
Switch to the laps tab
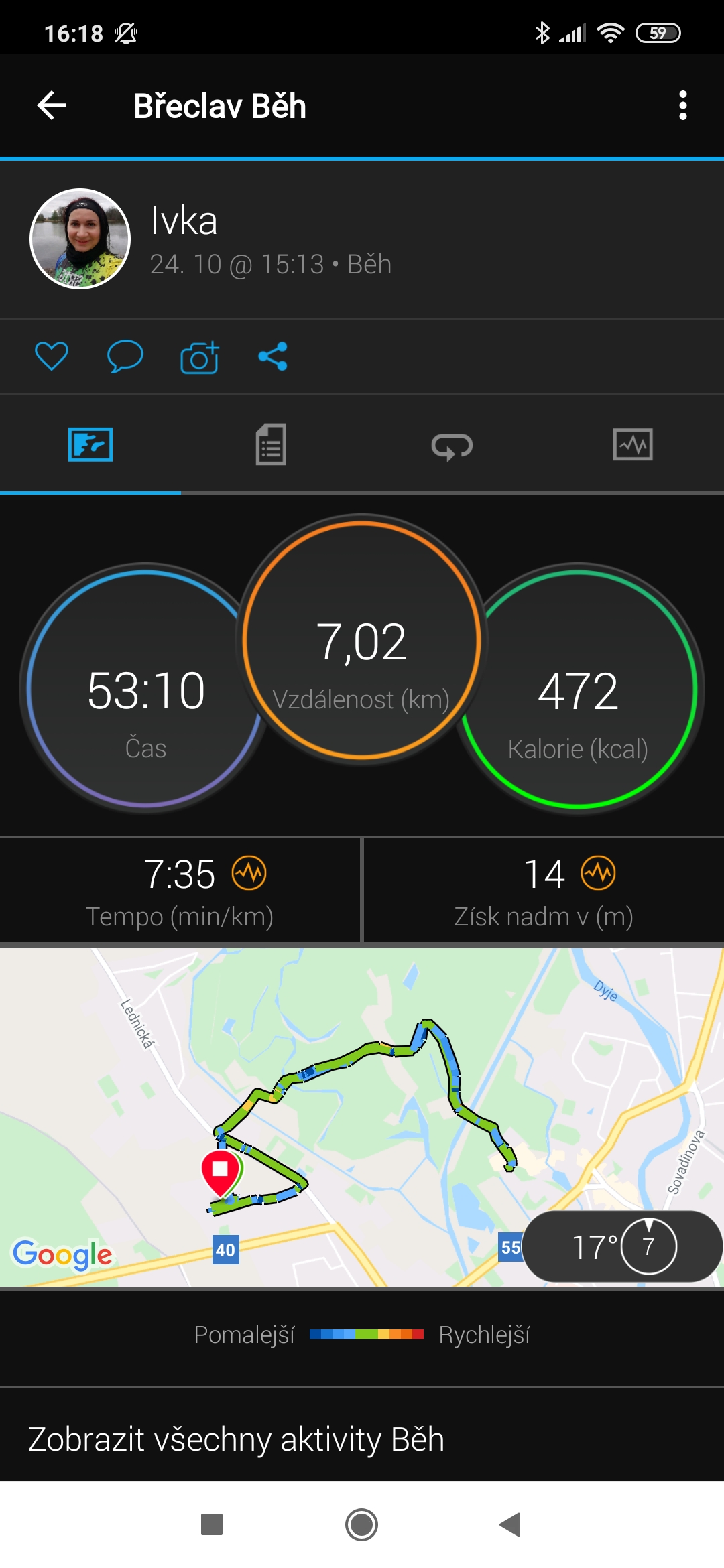[452, 446]
